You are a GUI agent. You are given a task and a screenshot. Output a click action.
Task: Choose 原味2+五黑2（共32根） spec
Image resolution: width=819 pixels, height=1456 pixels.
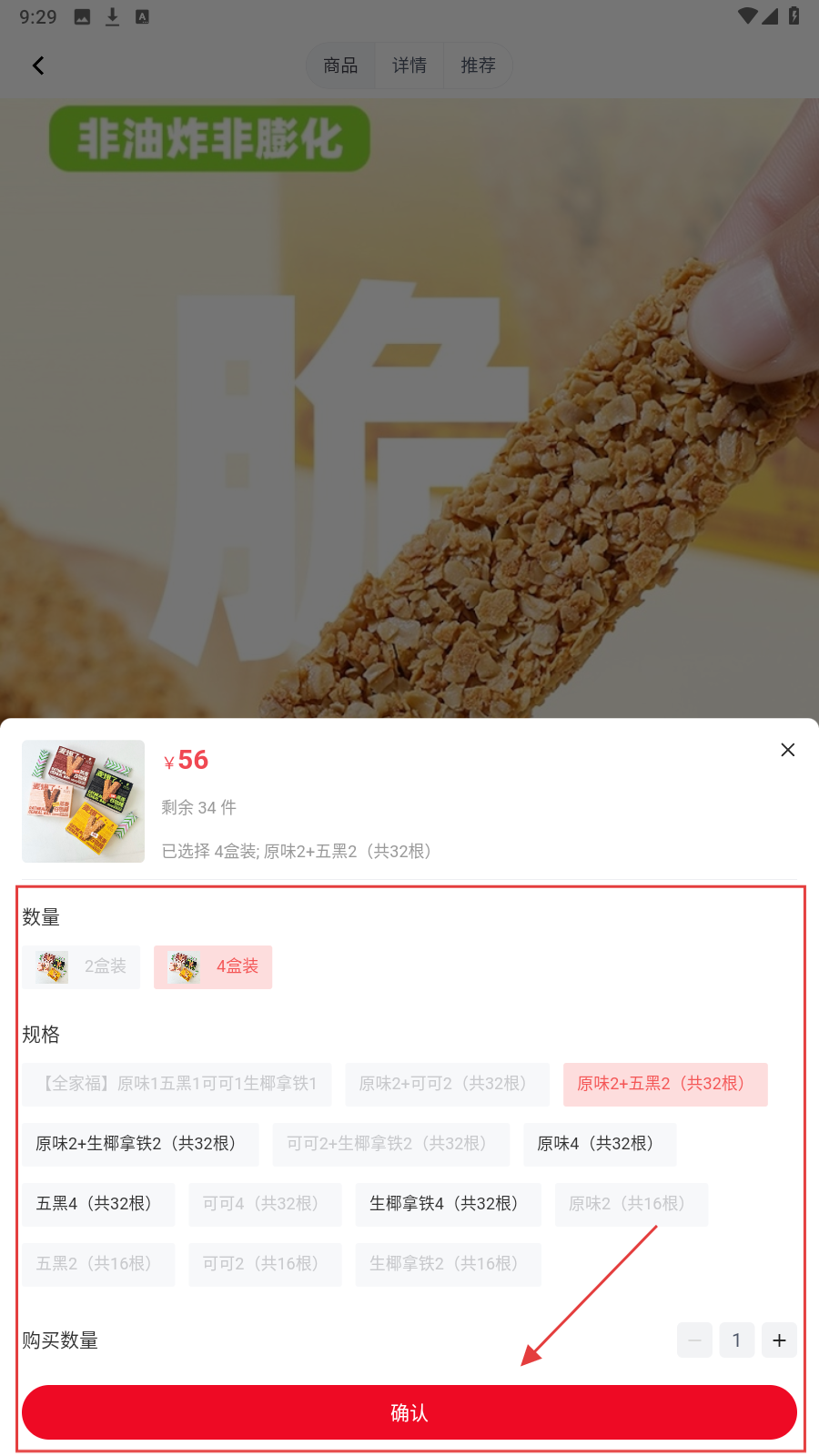tap(665, 1084)
